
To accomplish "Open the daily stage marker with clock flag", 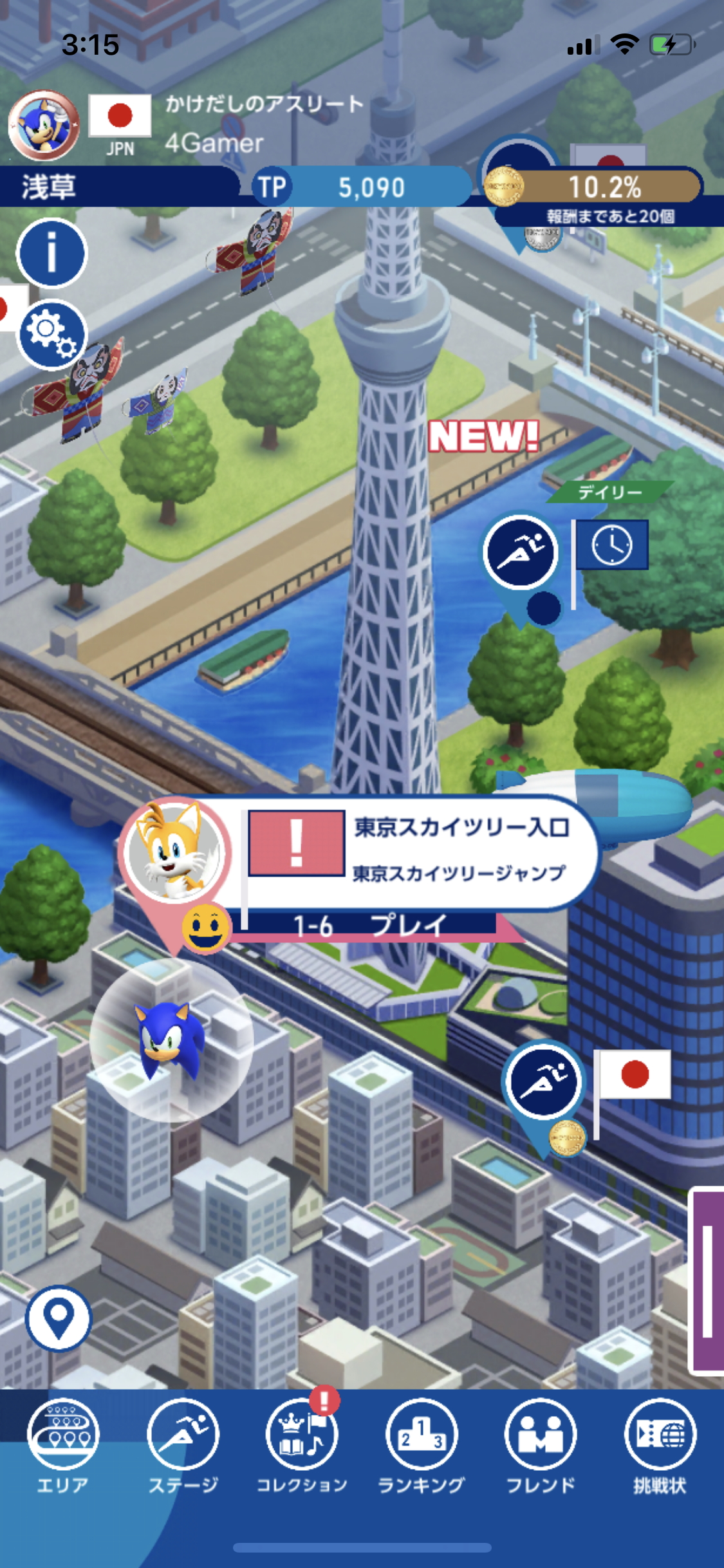I will pyautogui.click(x=521, y=552).
